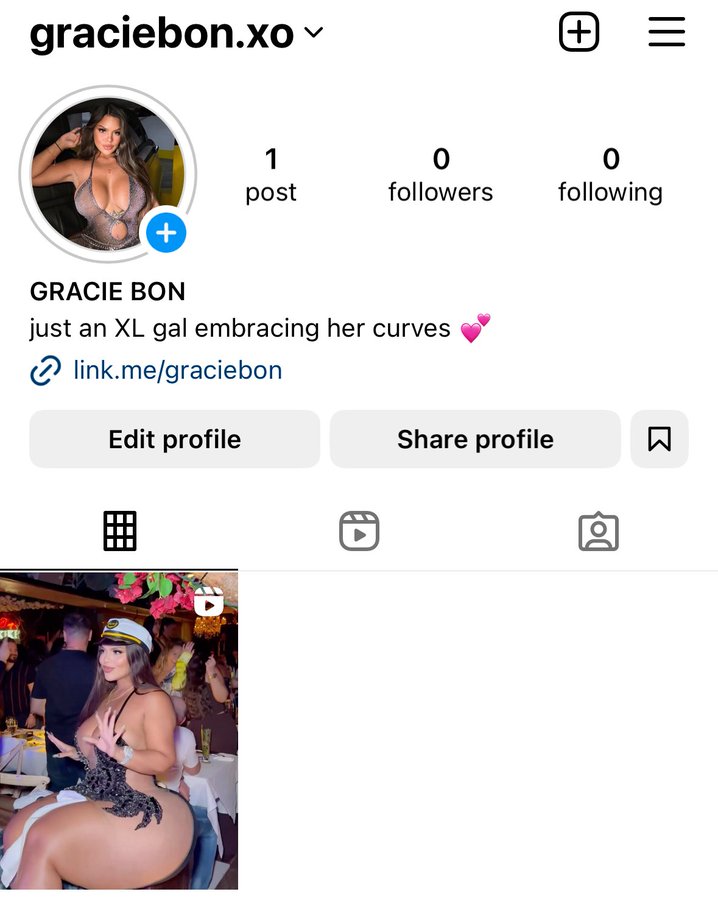The image size is (718, 900).
Task: Switch to the tagged photos tab
Action: pyautogui.click(x=598, y=531)
